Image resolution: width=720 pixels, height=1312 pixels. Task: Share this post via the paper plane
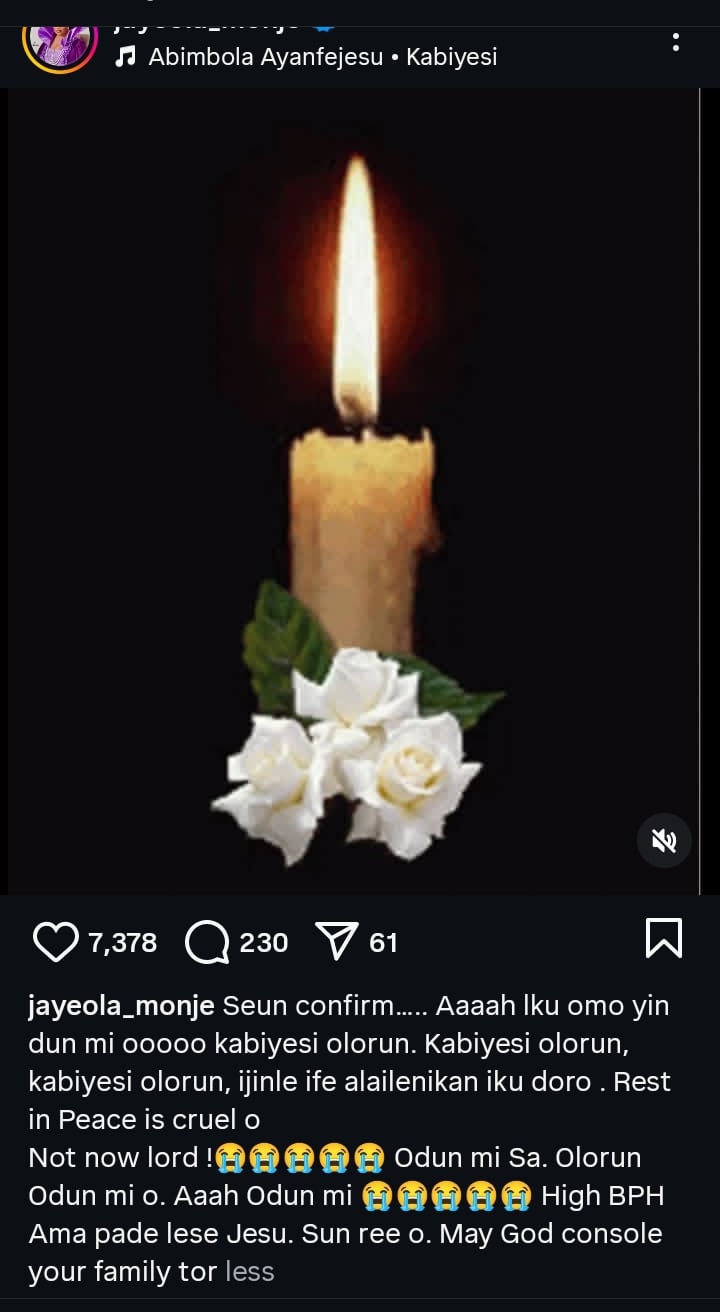tap(337, 942)
